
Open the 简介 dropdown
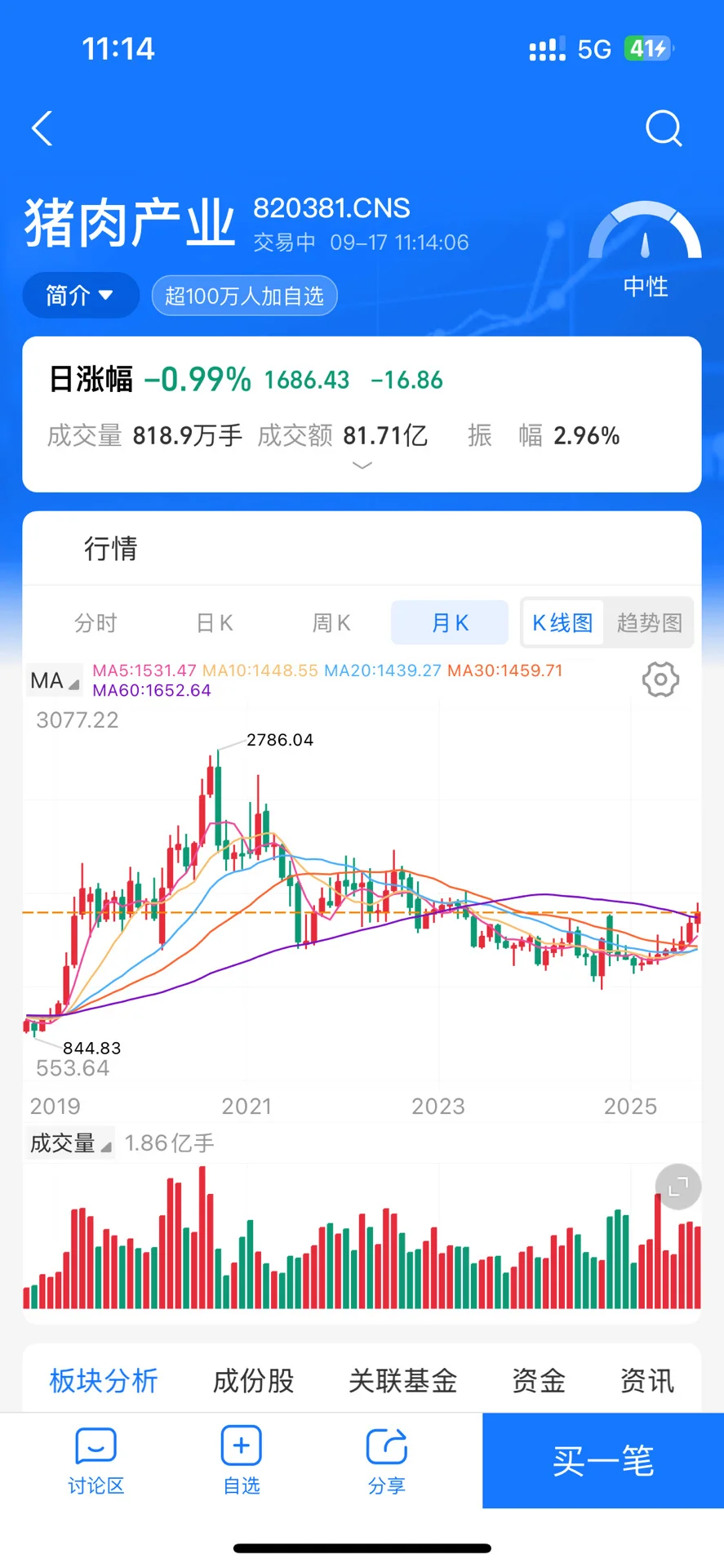[x=80, y=295]
